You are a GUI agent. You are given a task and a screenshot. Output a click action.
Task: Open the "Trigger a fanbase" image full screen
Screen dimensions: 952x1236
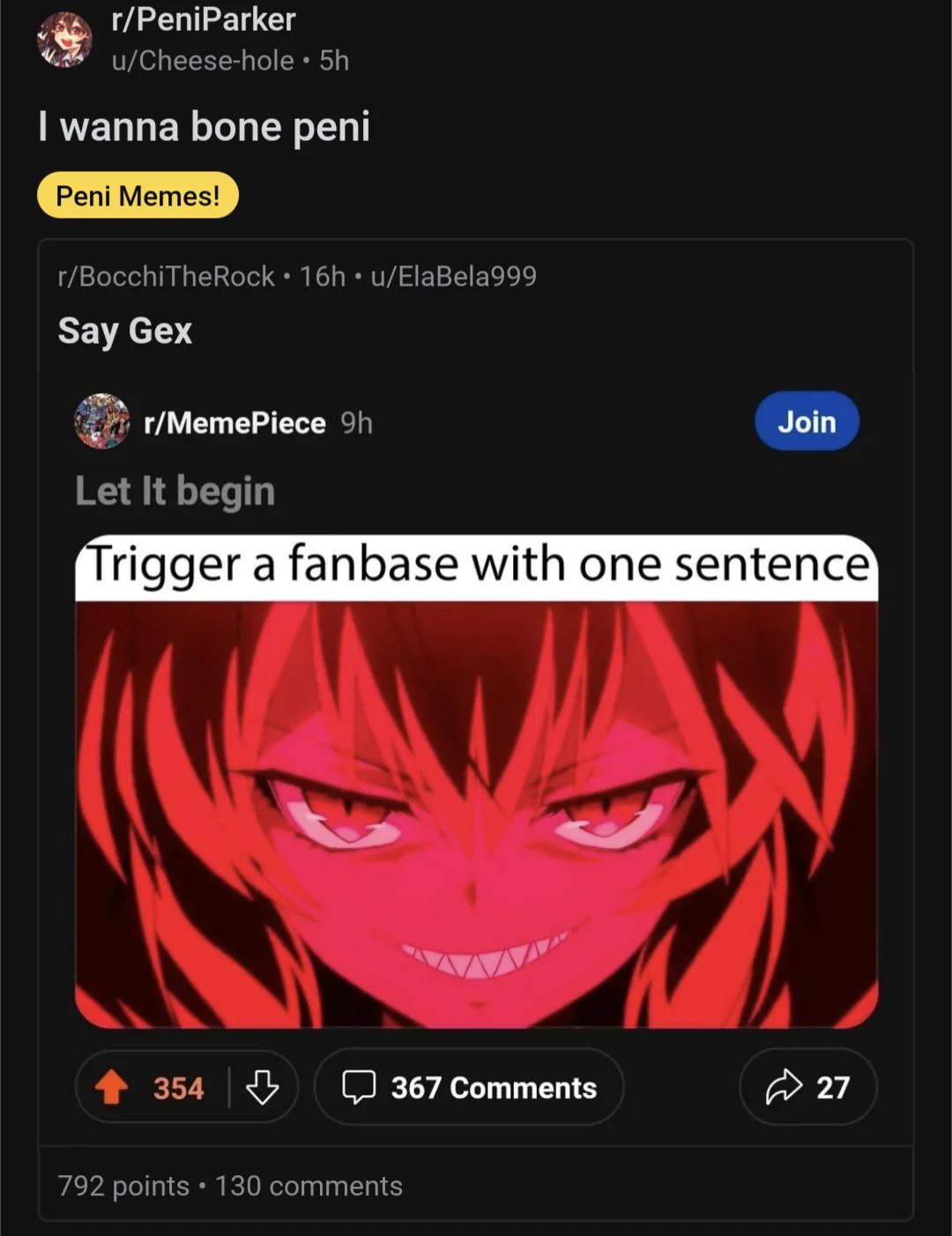point(476,793)
